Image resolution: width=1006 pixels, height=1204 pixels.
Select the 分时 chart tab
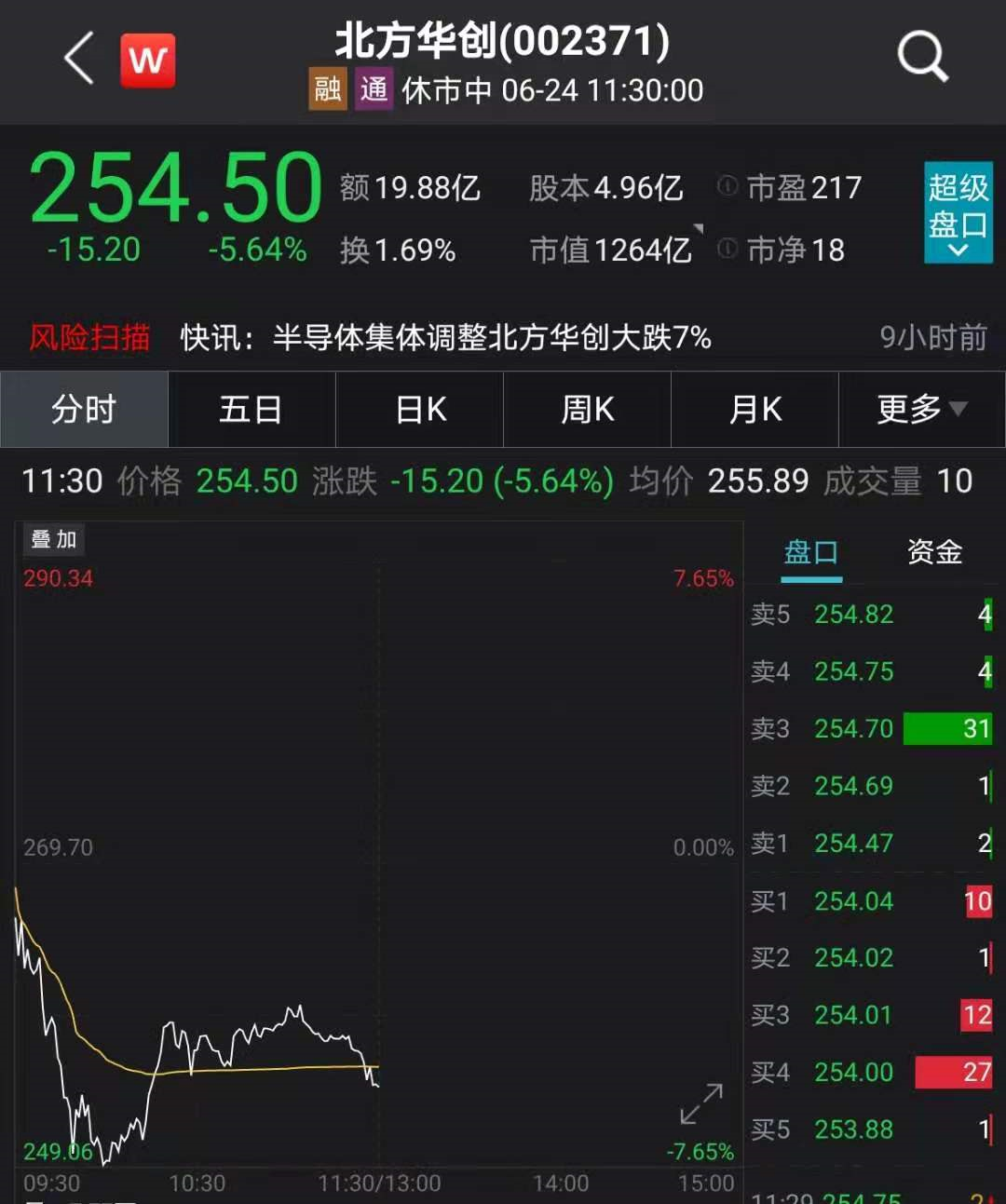[x=84, y=410]
